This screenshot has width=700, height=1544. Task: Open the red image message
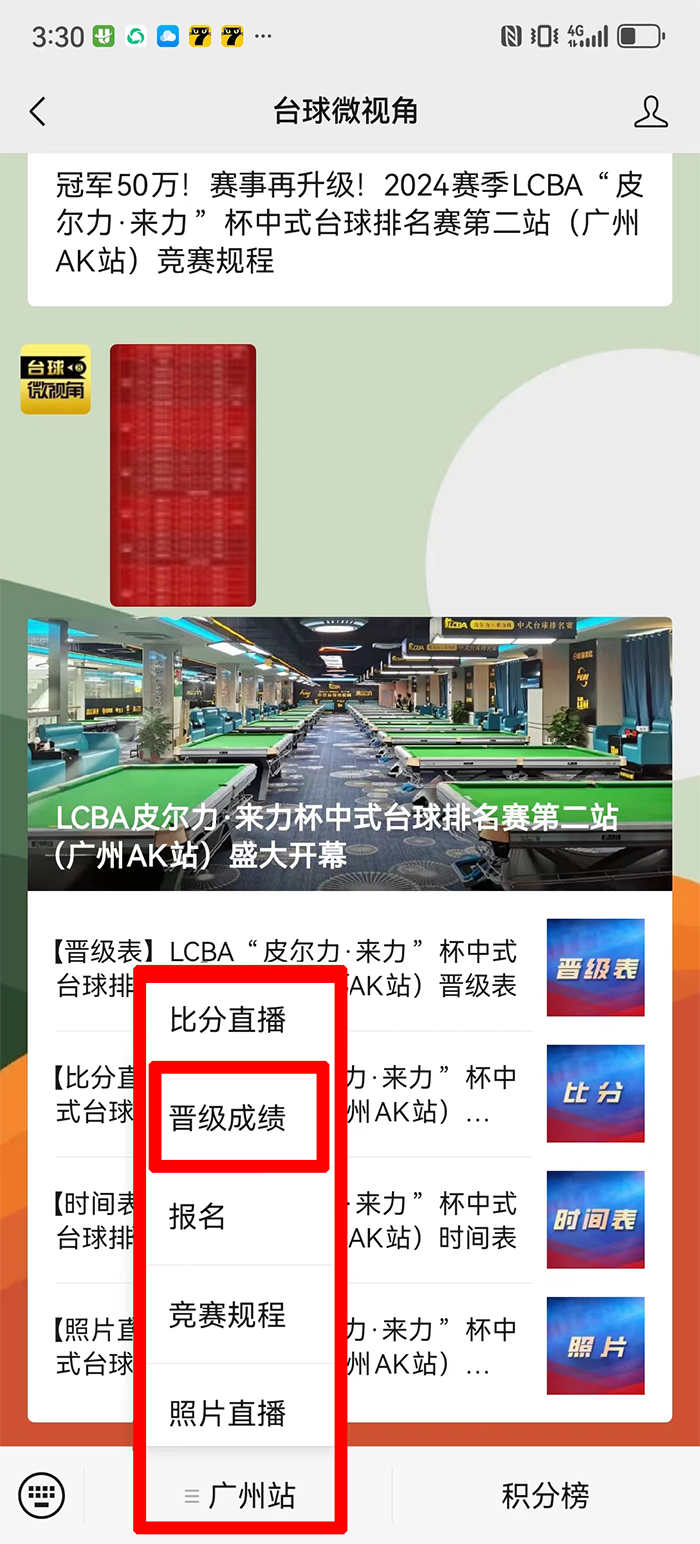pos(182,475)
